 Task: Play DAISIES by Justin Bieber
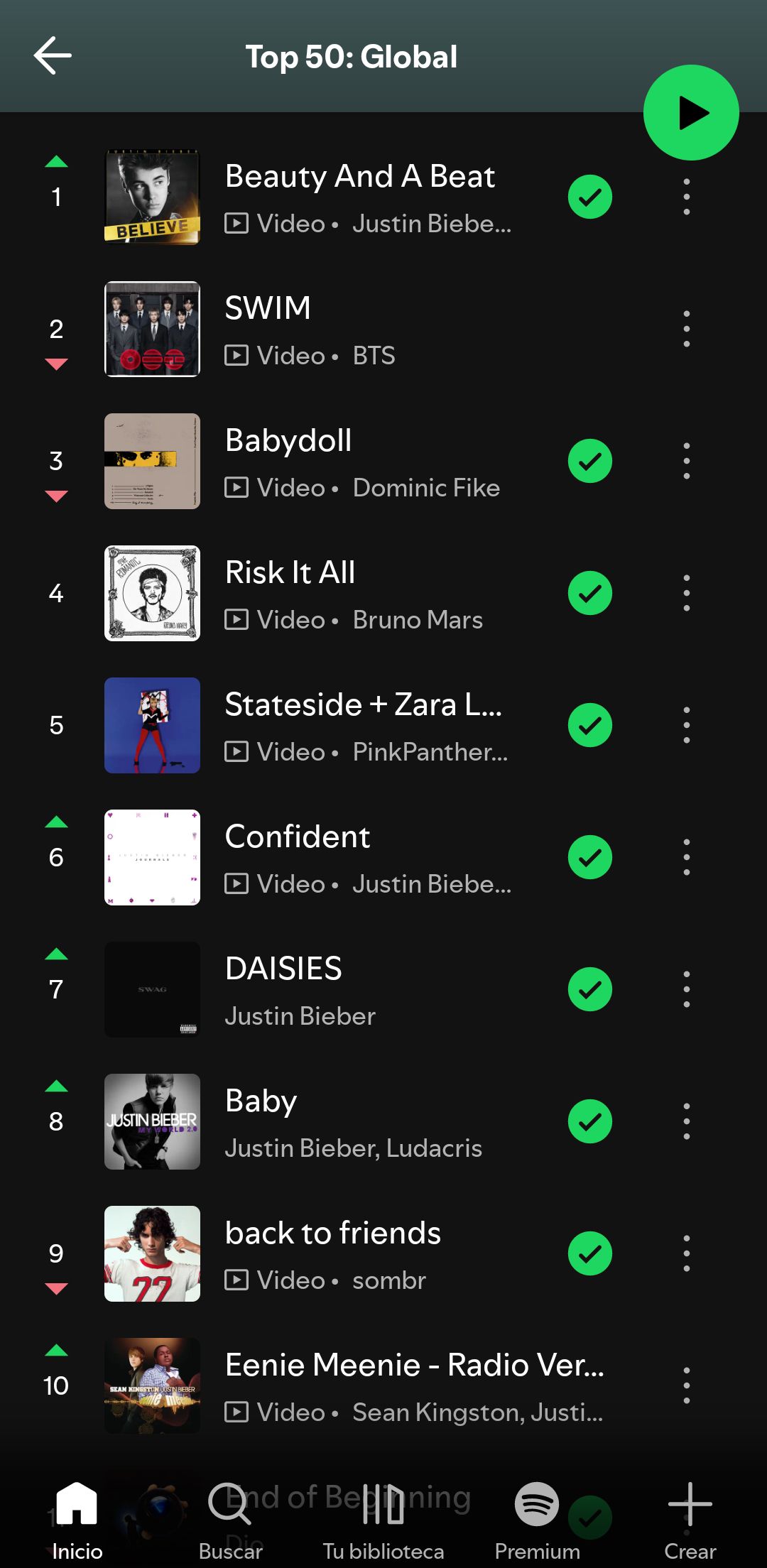[383, 990]
